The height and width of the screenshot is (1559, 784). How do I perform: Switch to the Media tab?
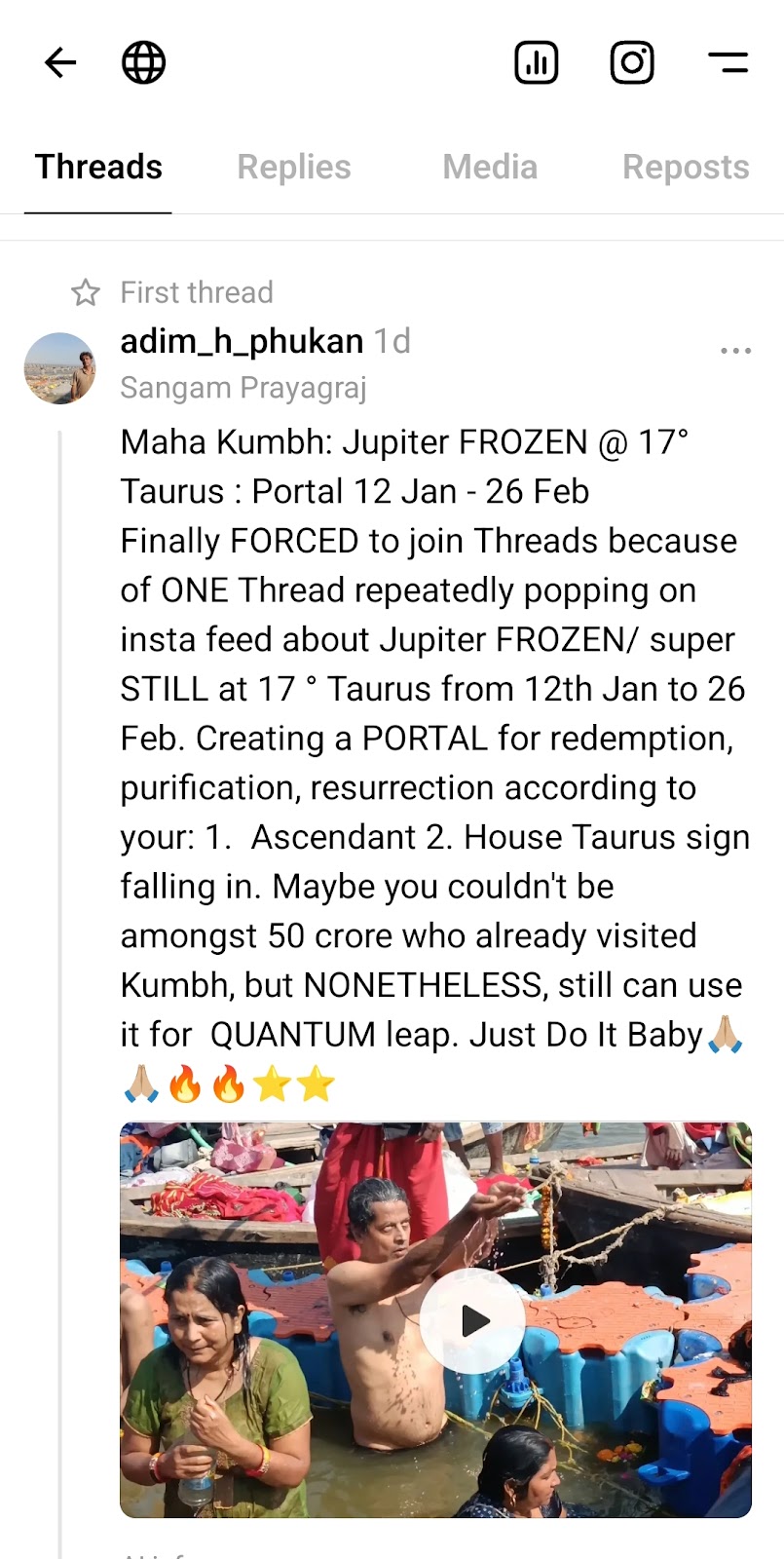[x=490, y=168]
